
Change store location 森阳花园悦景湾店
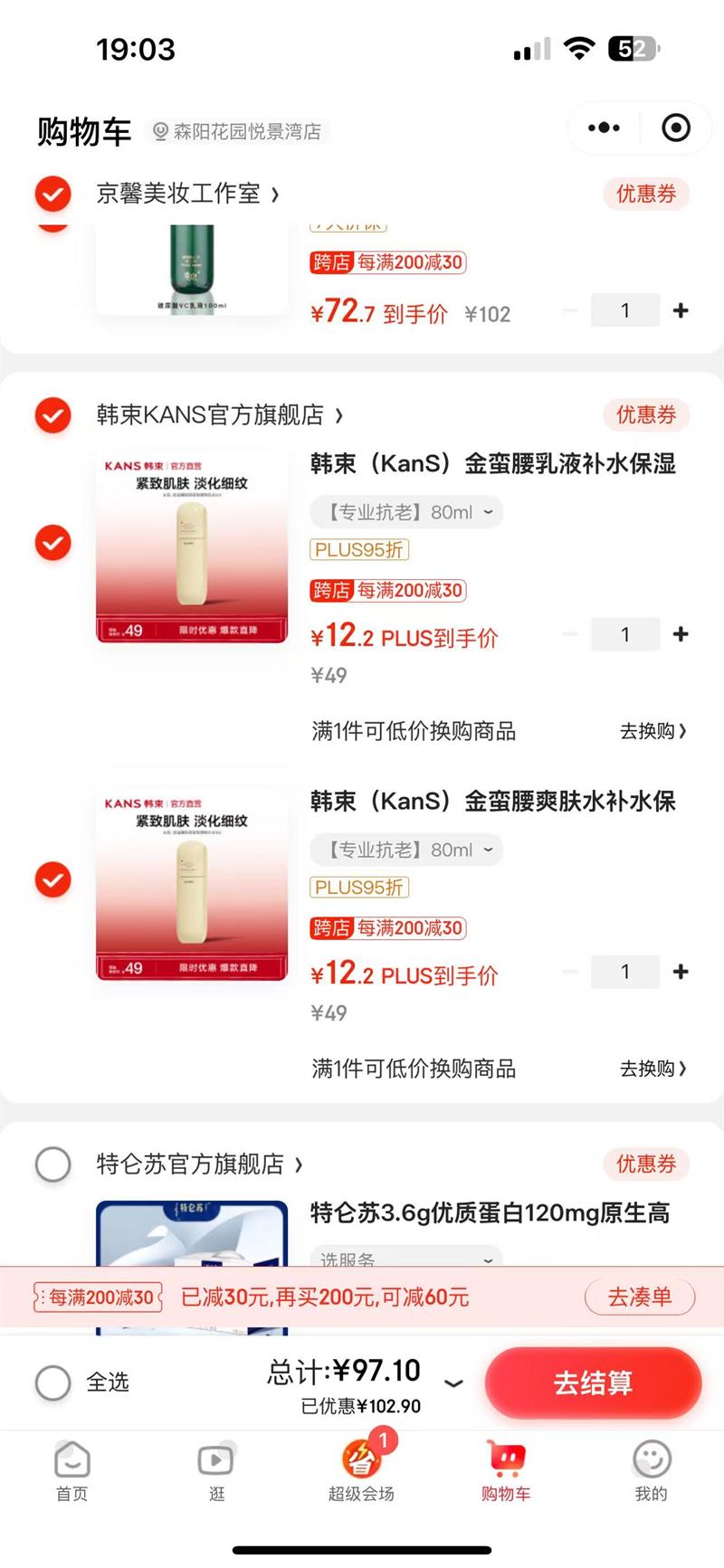237,132
